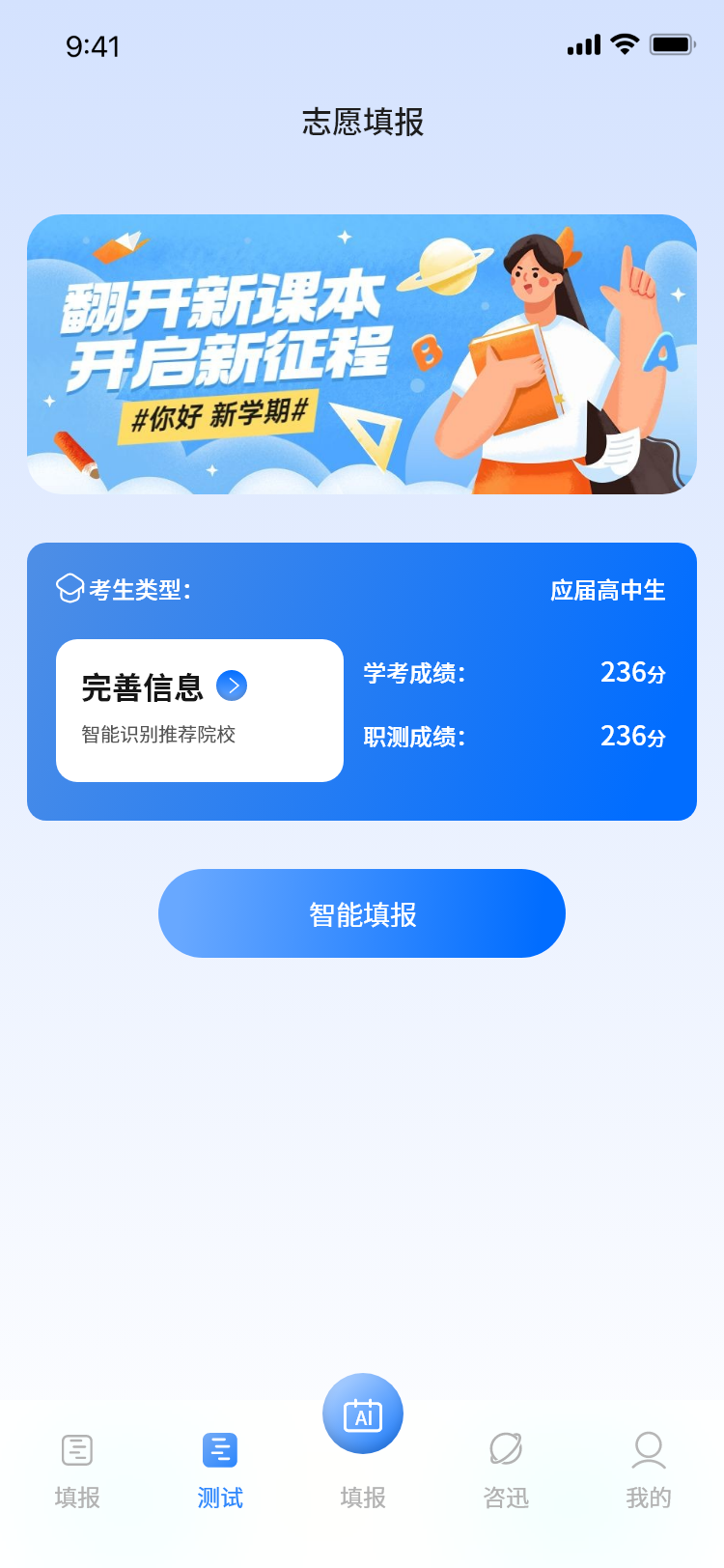Image resolution: width=724 pixels, height=1568 pixels.
Task: Open the 翻开新课本 promotional banner
Action: (x=362, y=354)
